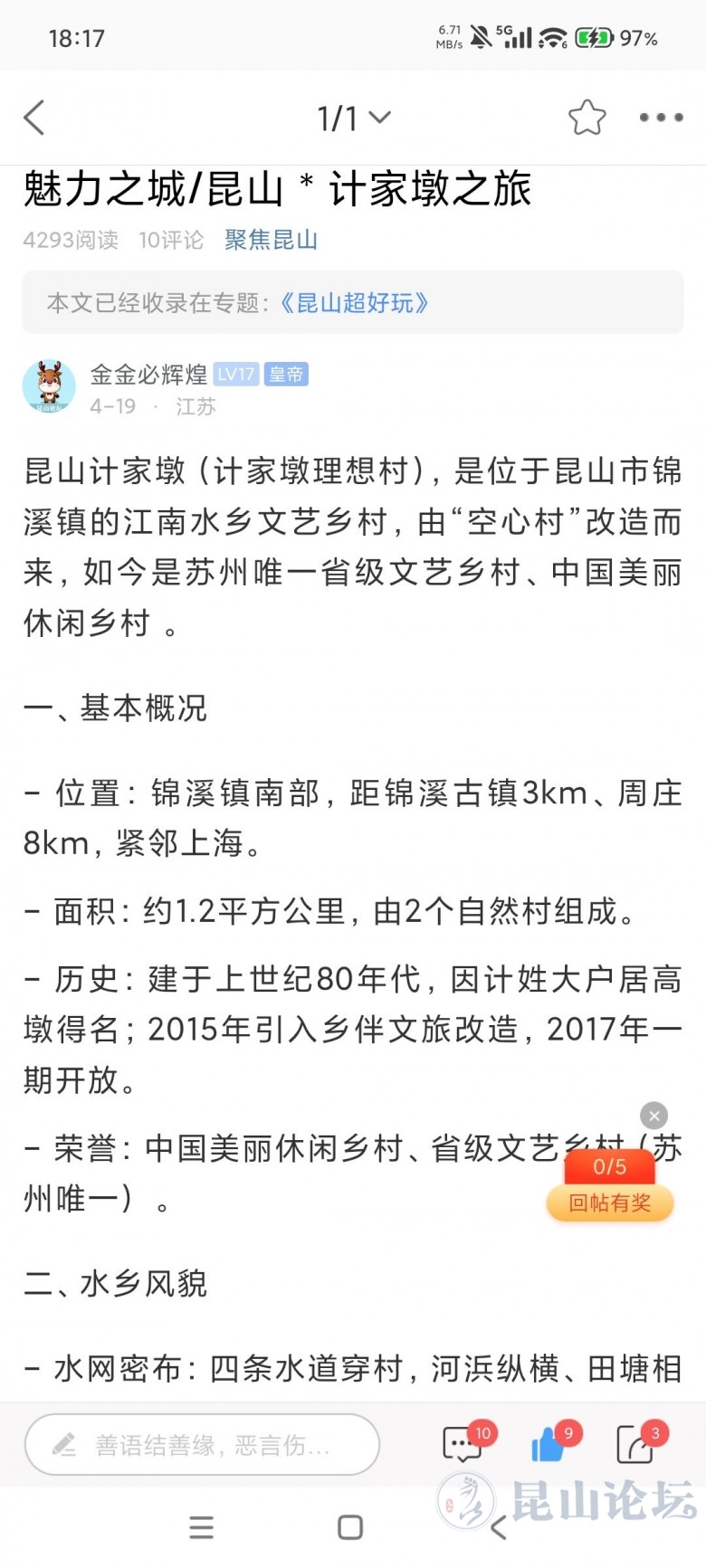Open 金金必辉煌's profile by username
706x1568 pixels.
pos(148,374)
